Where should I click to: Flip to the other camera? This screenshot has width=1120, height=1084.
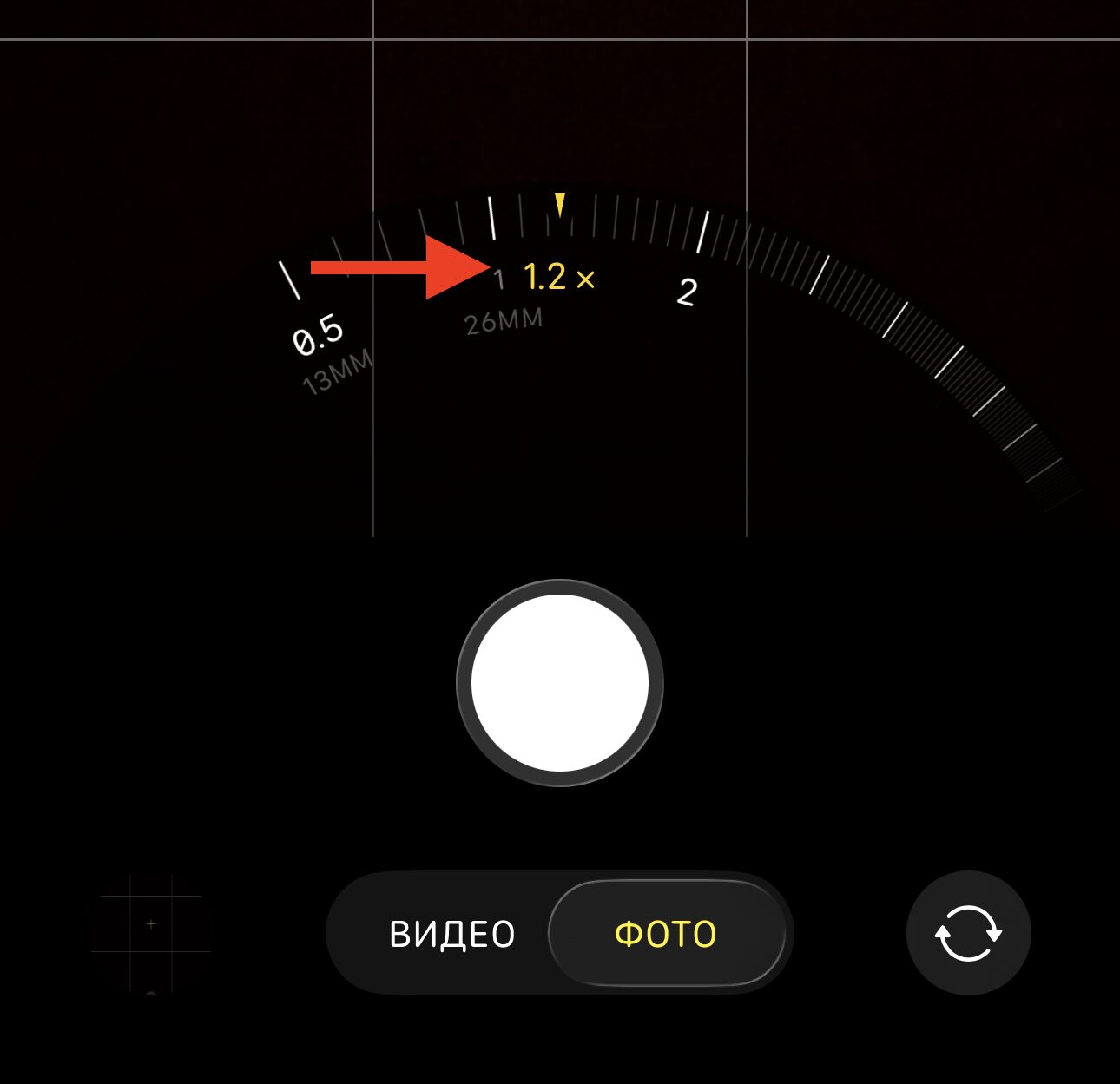pos(968,934)
